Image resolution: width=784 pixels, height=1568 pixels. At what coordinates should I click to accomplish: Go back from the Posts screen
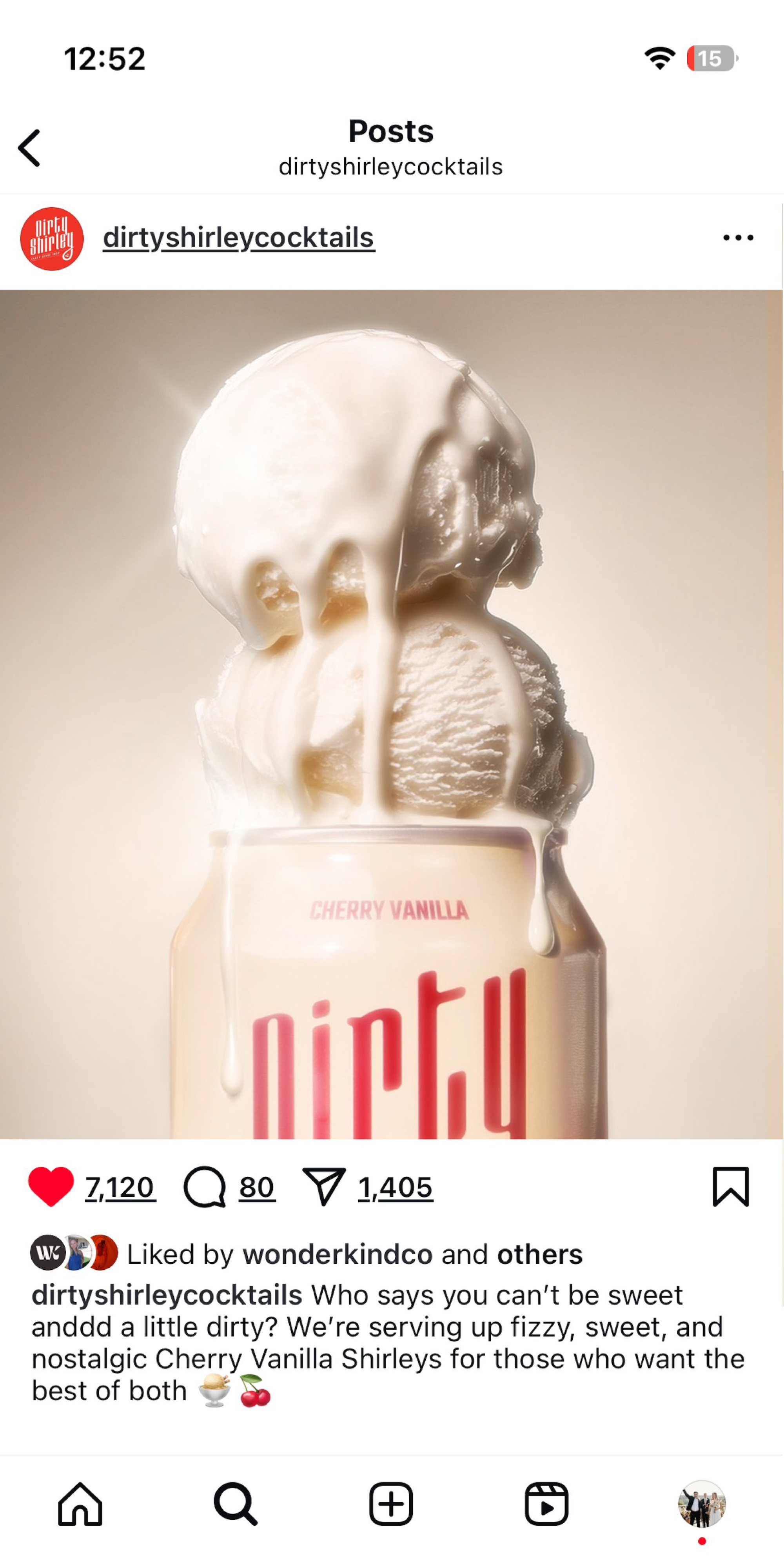tap(29, 148)
